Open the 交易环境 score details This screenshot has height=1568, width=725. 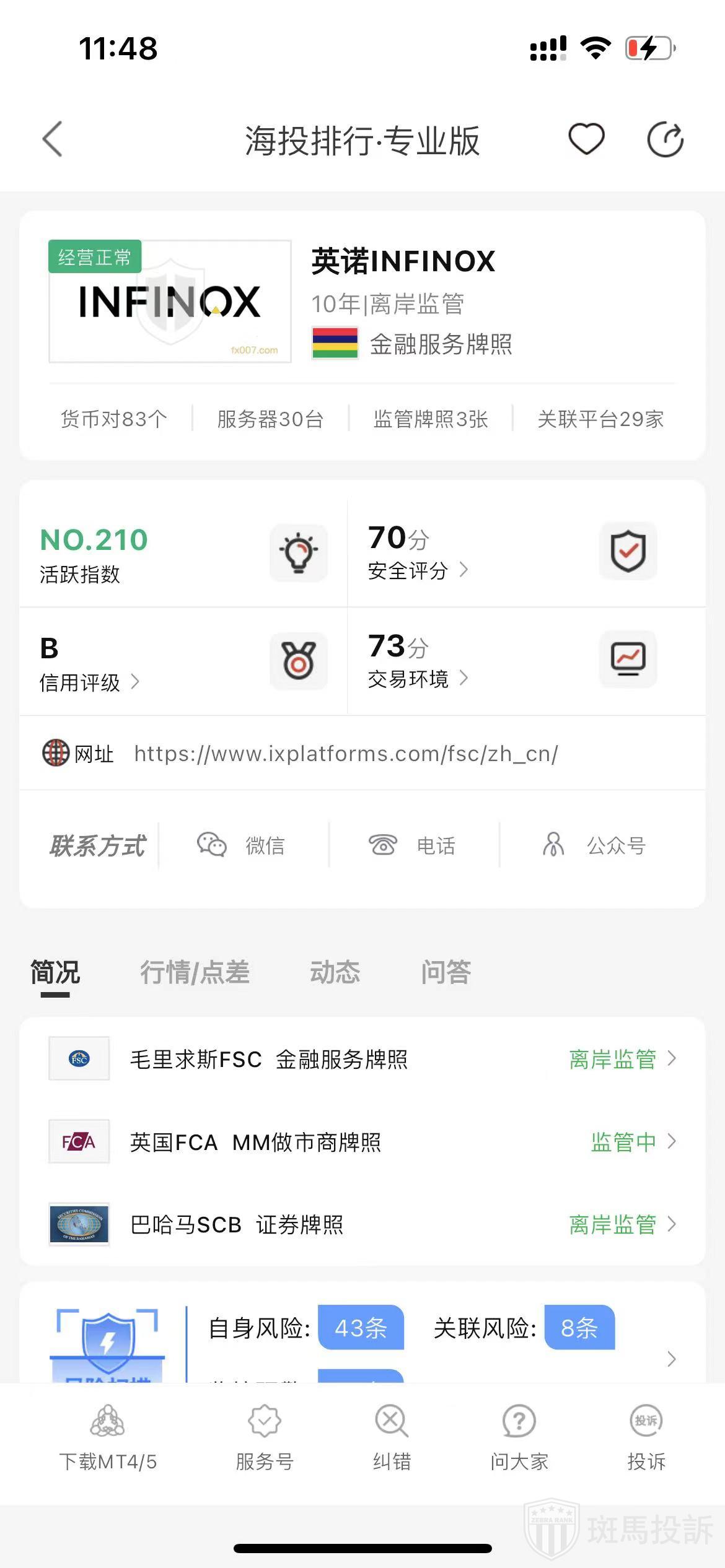pos(417,679)
